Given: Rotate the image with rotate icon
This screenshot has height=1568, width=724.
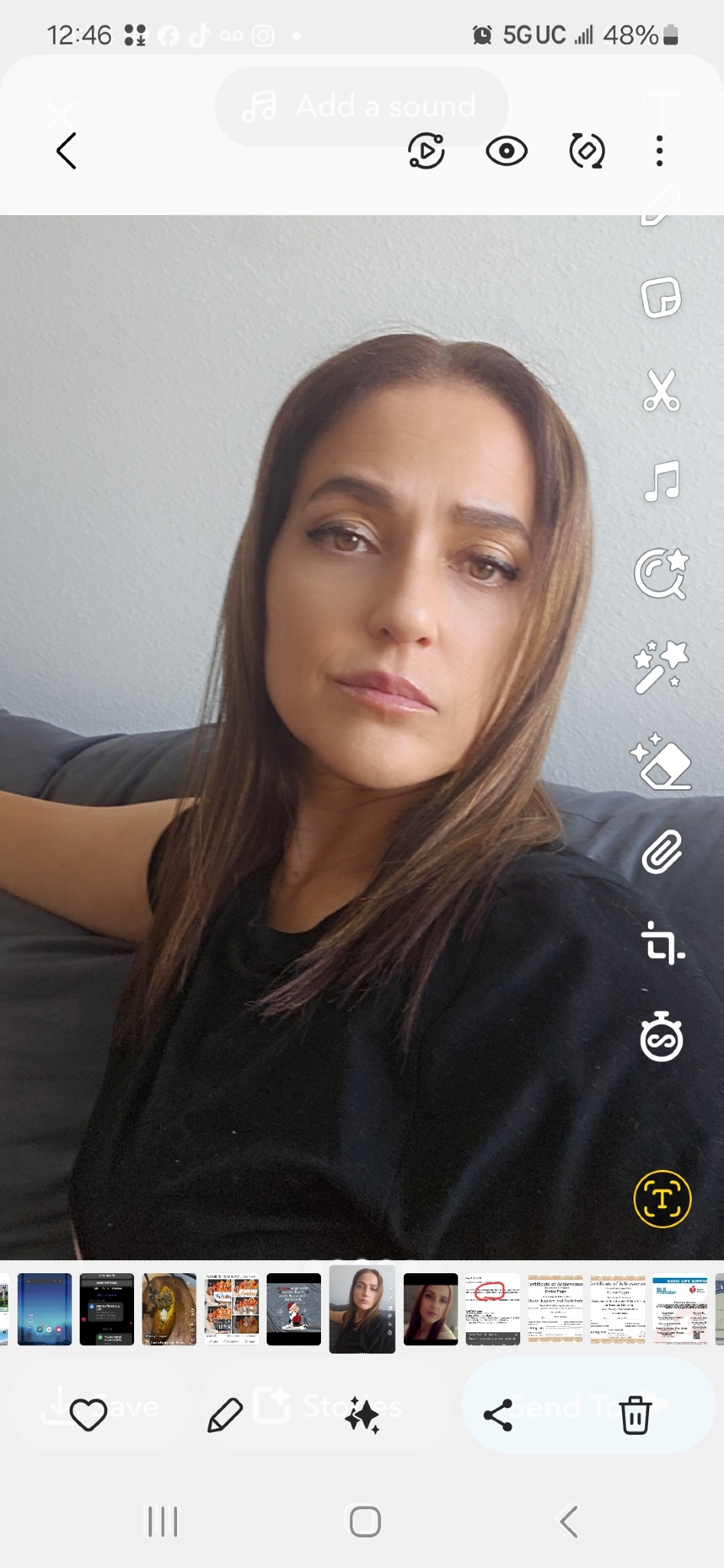Looking at the screenshot, I should click(587, 151).
